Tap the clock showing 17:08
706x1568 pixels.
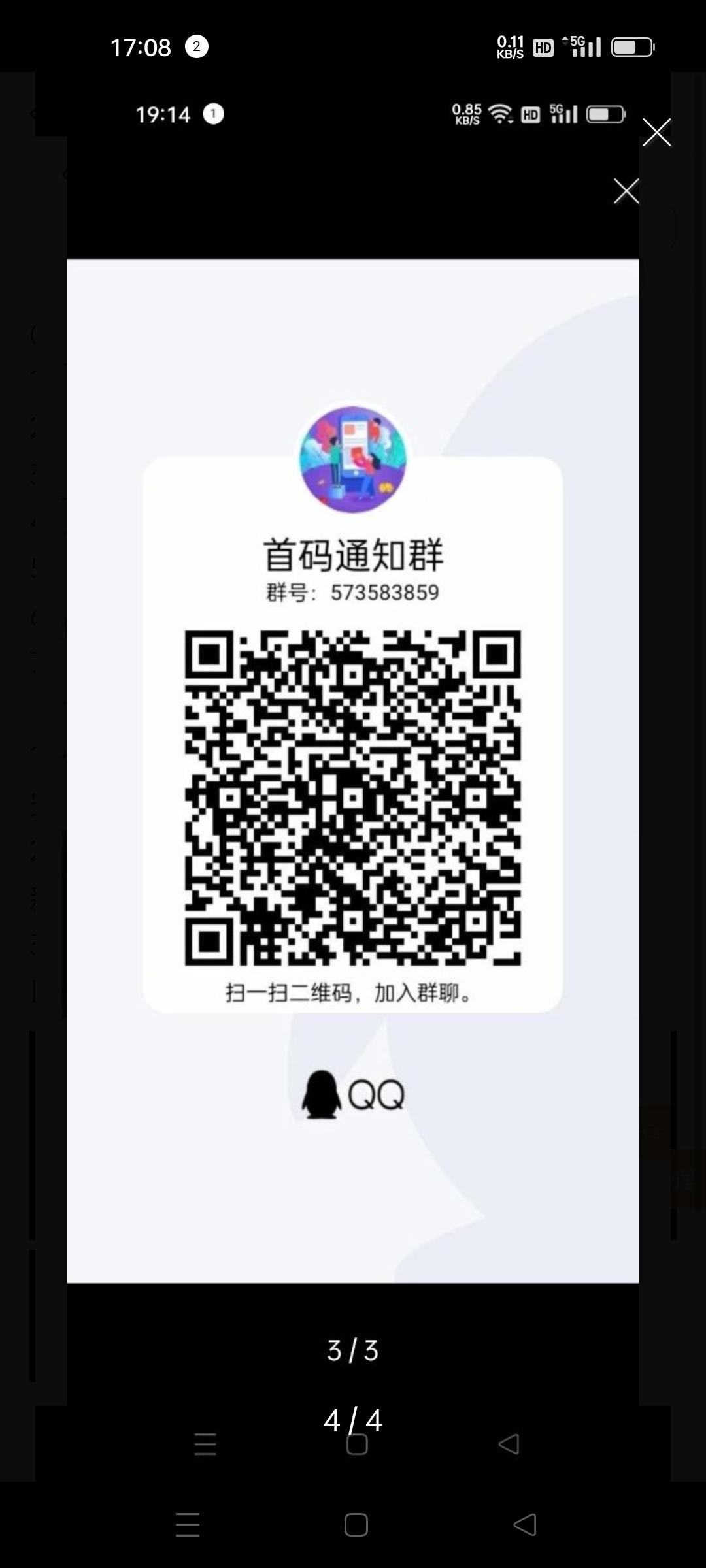pyautogui.click(x=141, y=46)
